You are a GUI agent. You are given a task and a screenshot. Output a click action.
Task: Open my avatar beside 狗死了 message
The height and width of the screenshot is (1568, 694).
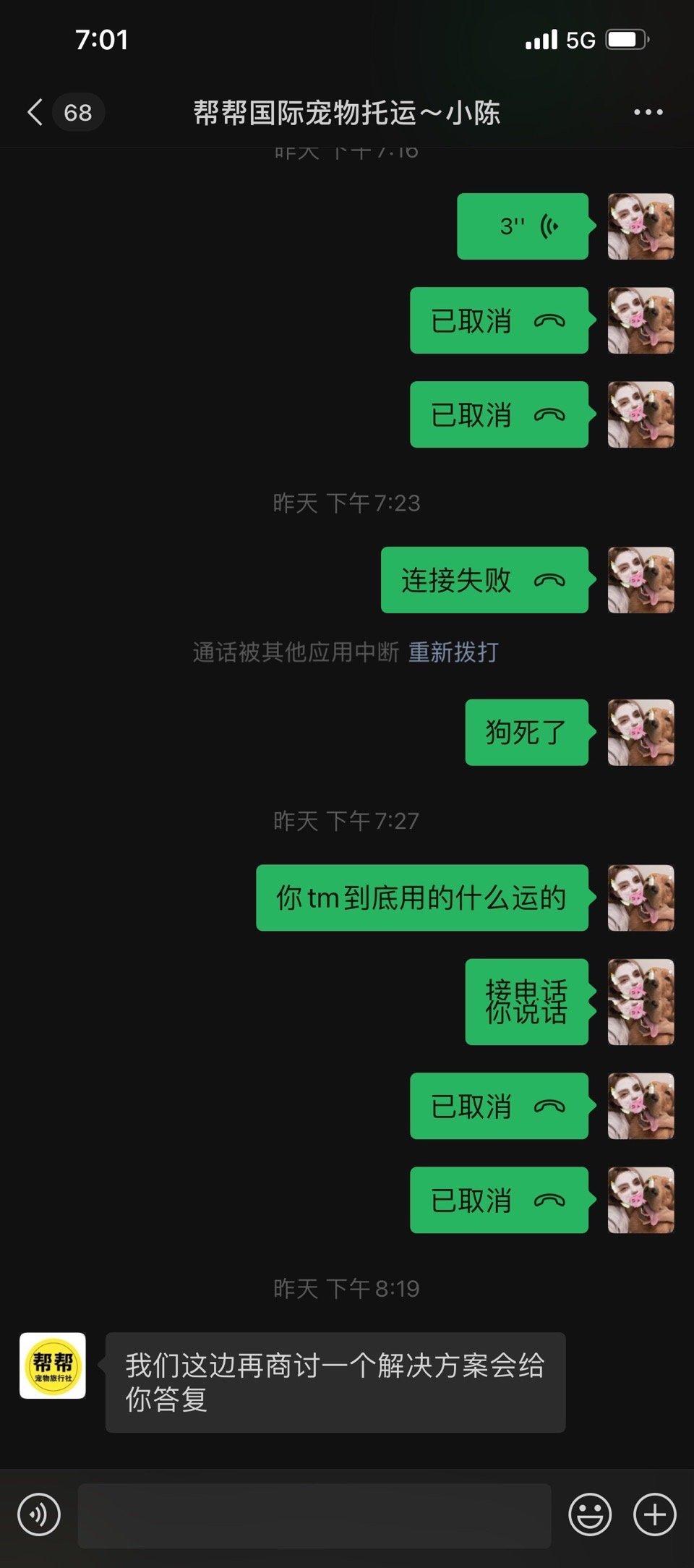click(641, 733)
